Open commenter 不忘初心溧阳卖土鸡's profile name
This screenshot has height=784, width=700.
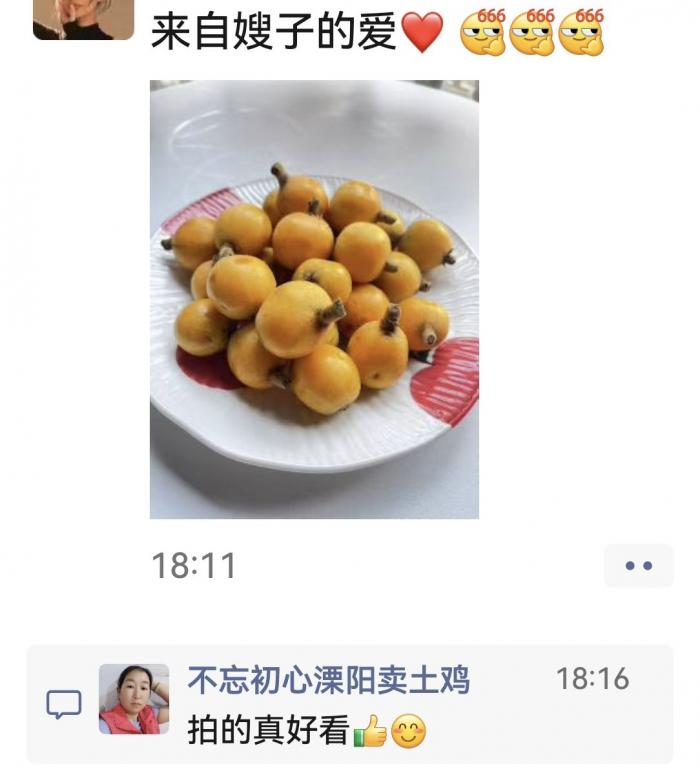pos(328,681)
